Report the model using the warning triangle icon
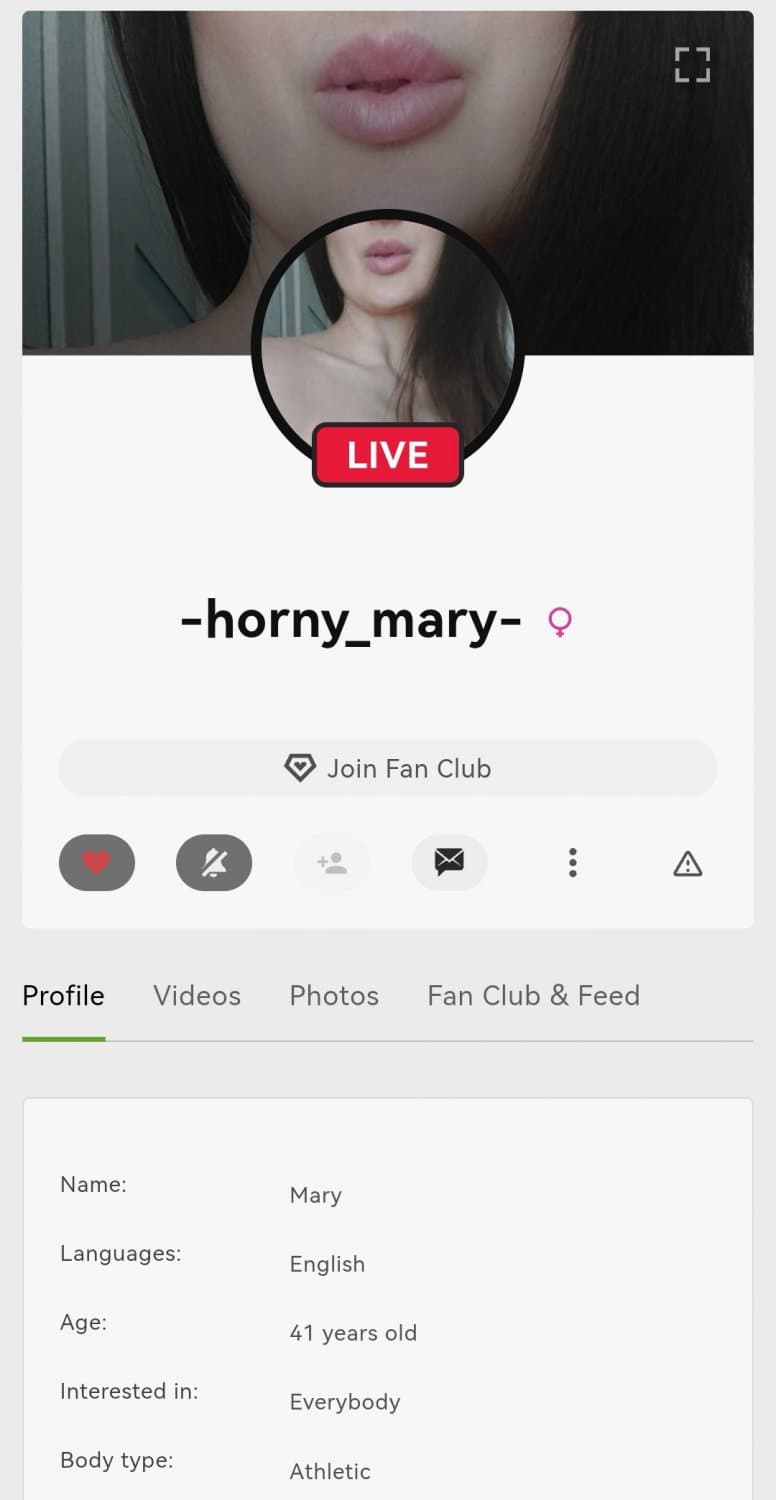Screen dimensions: 776x1500 [688, 864]
